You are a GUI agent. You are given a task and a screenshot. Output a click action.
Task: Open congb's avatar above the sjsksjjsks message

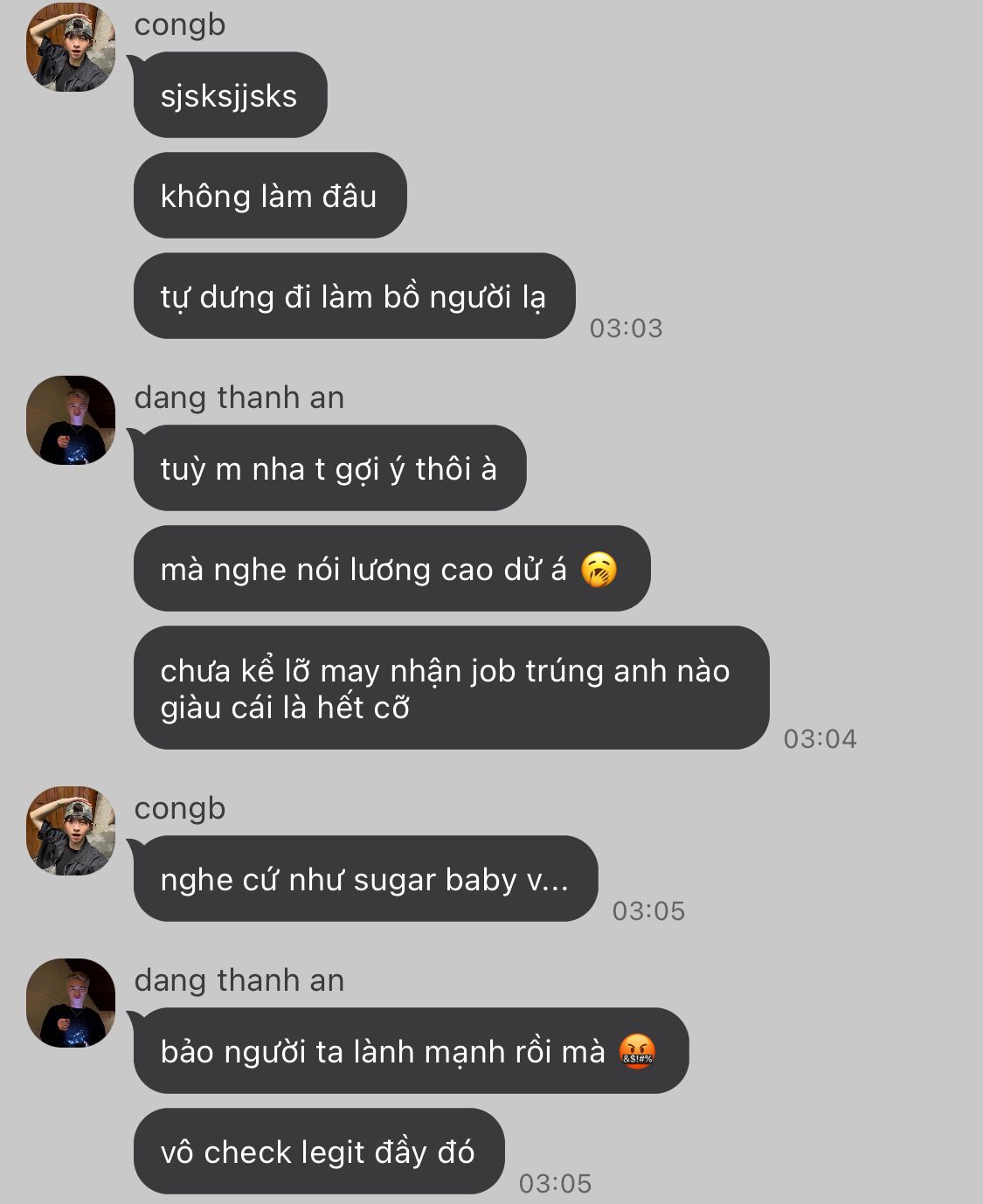(71, 47)
